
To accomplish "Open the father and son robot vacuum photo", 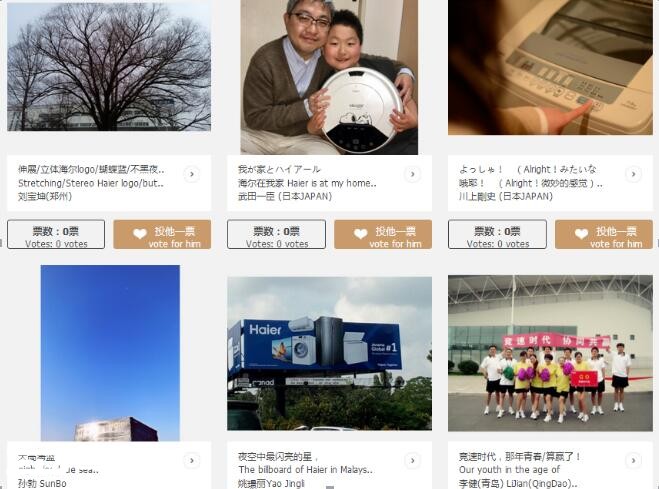I will 329,76.
